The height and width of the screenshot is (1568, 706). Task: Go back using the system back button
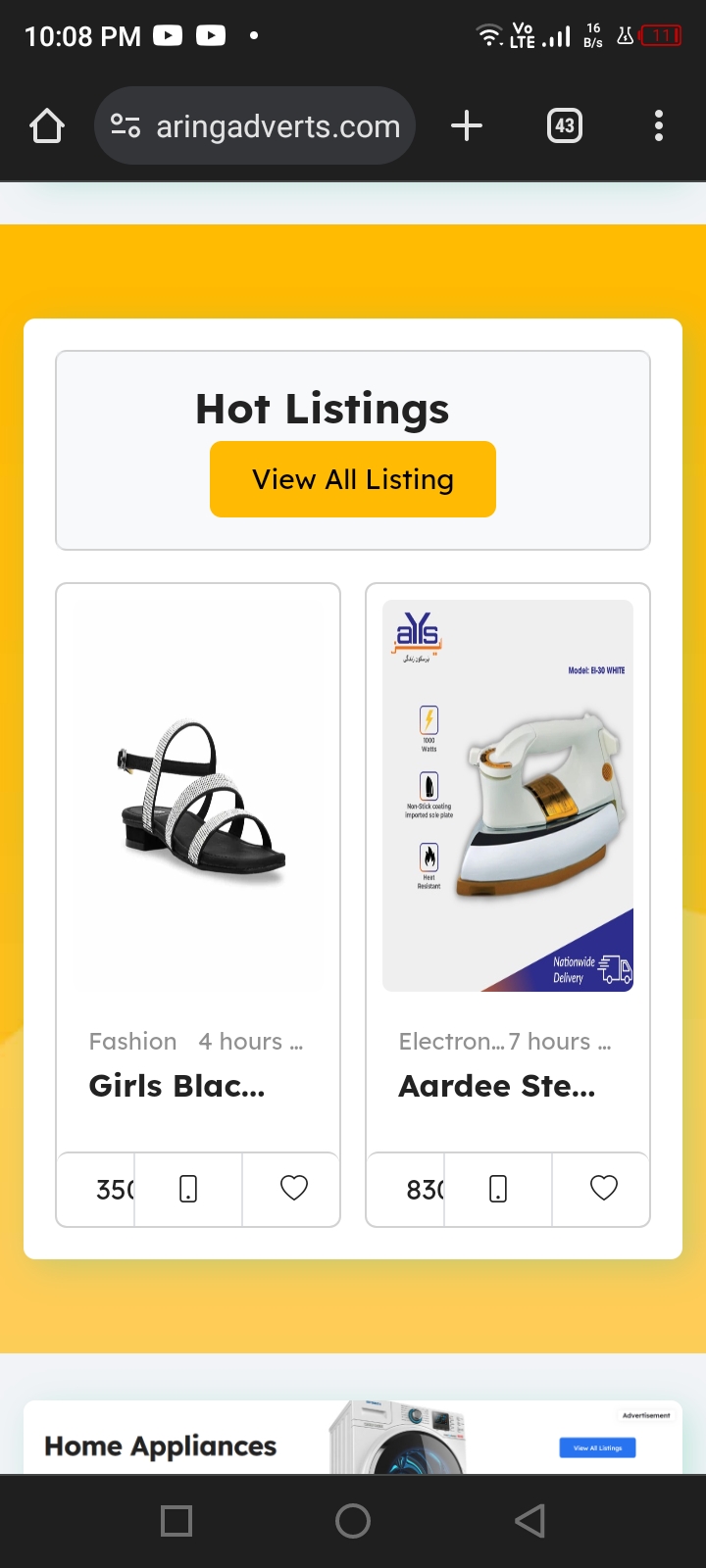click(529, 1521)
